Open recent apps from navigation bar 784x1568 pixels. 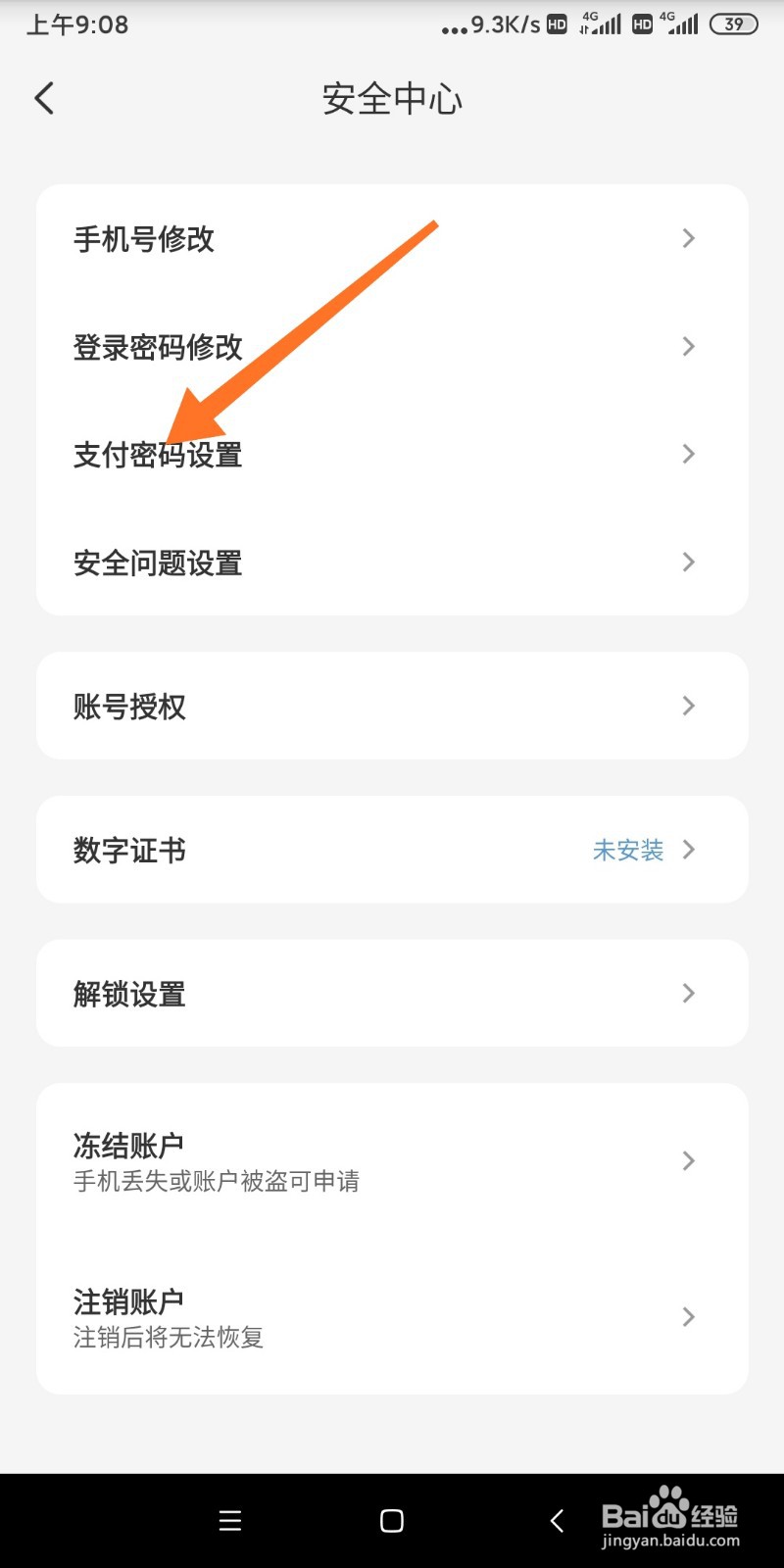pos(230,1521)
